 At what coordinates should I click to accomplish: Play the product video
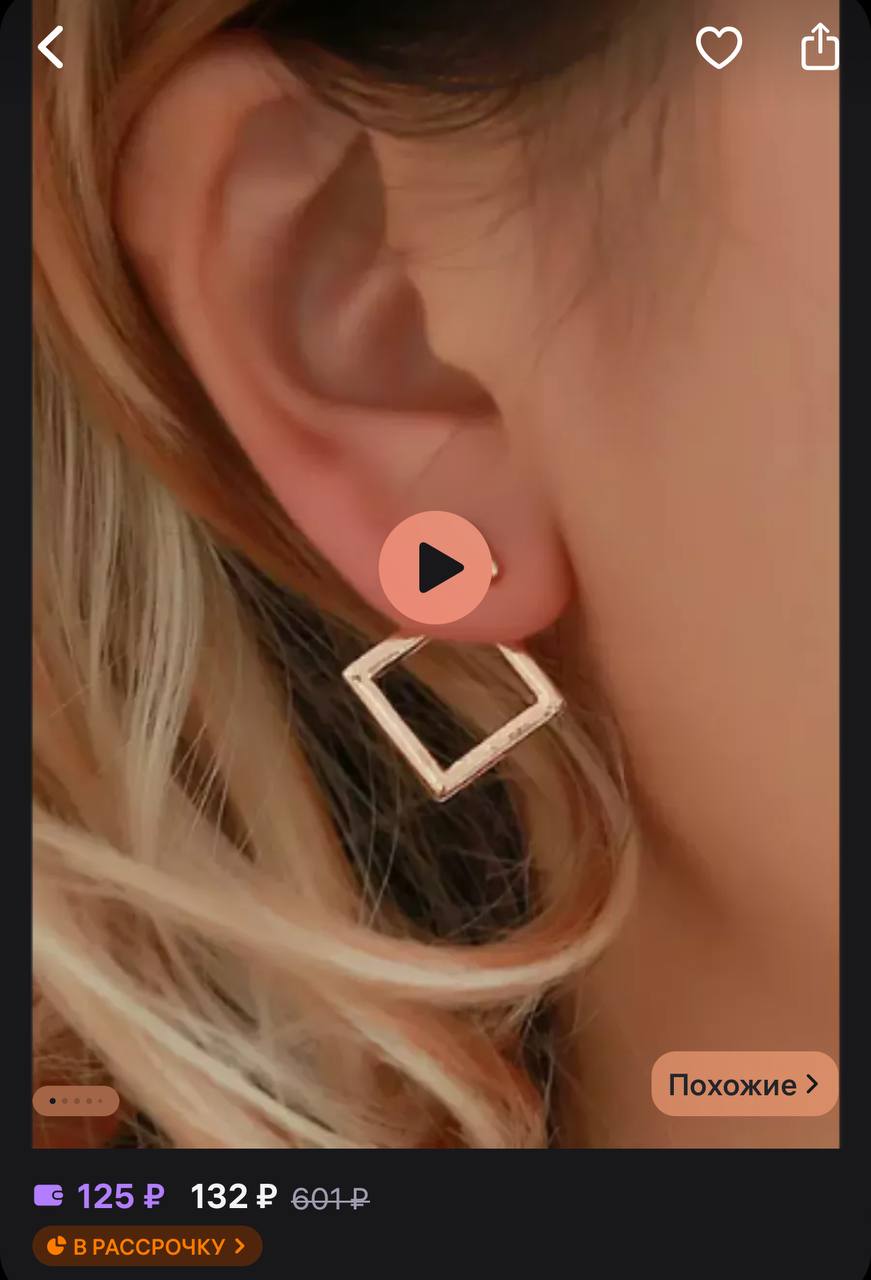point(435,568)
